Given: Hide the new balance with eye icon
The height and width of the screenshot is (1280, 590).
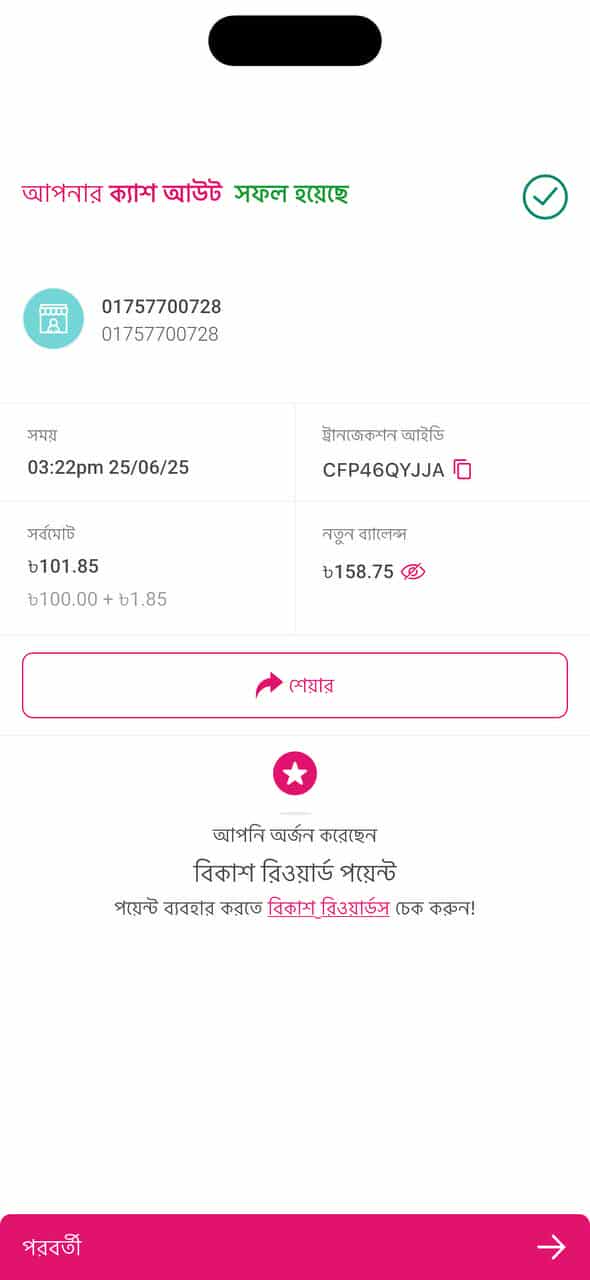Looking at the screenshot, I should coord(413,572).
